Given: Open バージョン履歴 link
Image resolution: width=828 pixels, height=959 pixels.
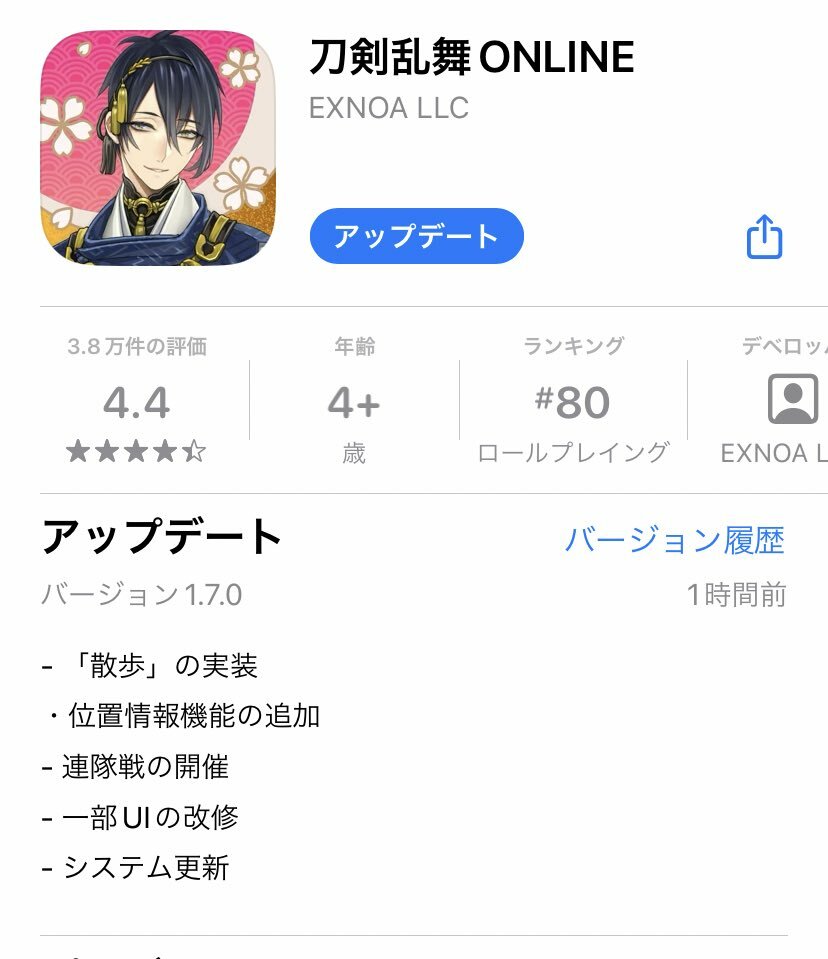Looking at the screenshot, I should (674, 540).
